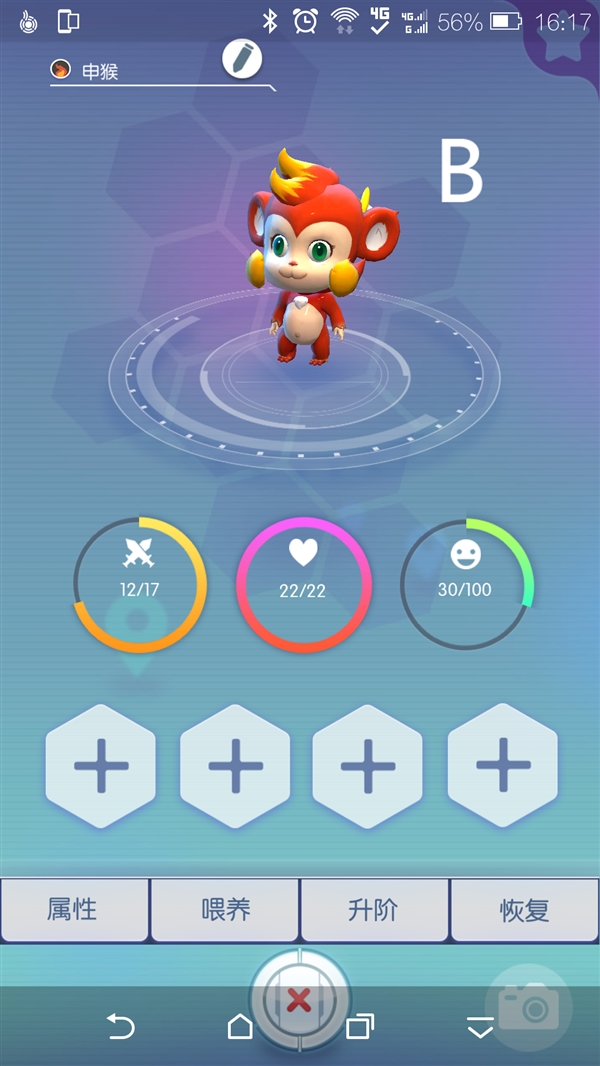Tap the 喂养 feed button
The height and width of the screenshot is (1066, 600).
(225, 910)
